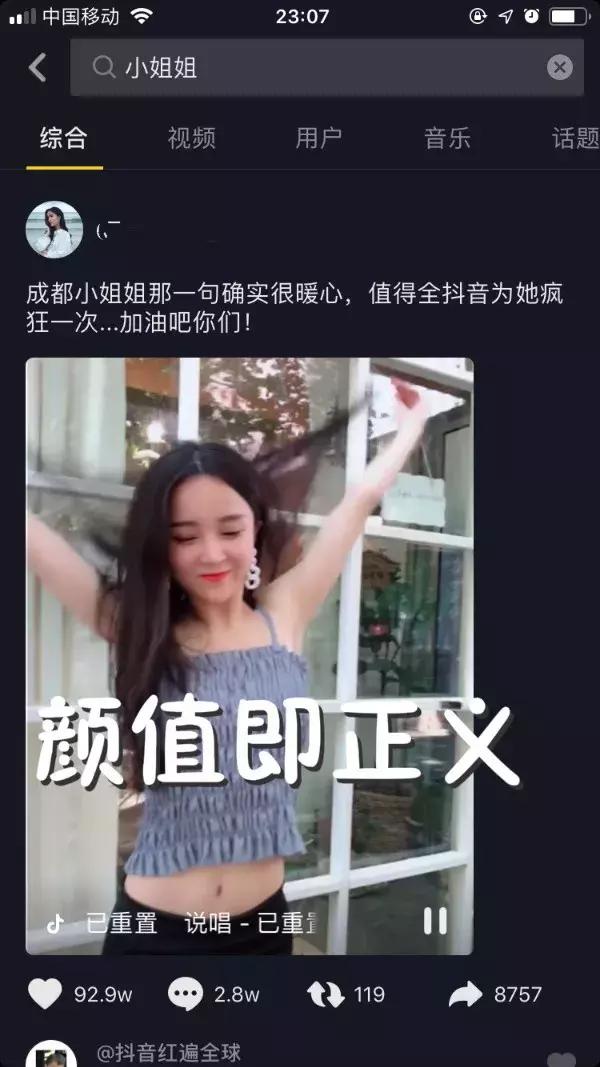Select the 音乐 tab
Viewport: 600px width, 1067px height.
(447, 138)
